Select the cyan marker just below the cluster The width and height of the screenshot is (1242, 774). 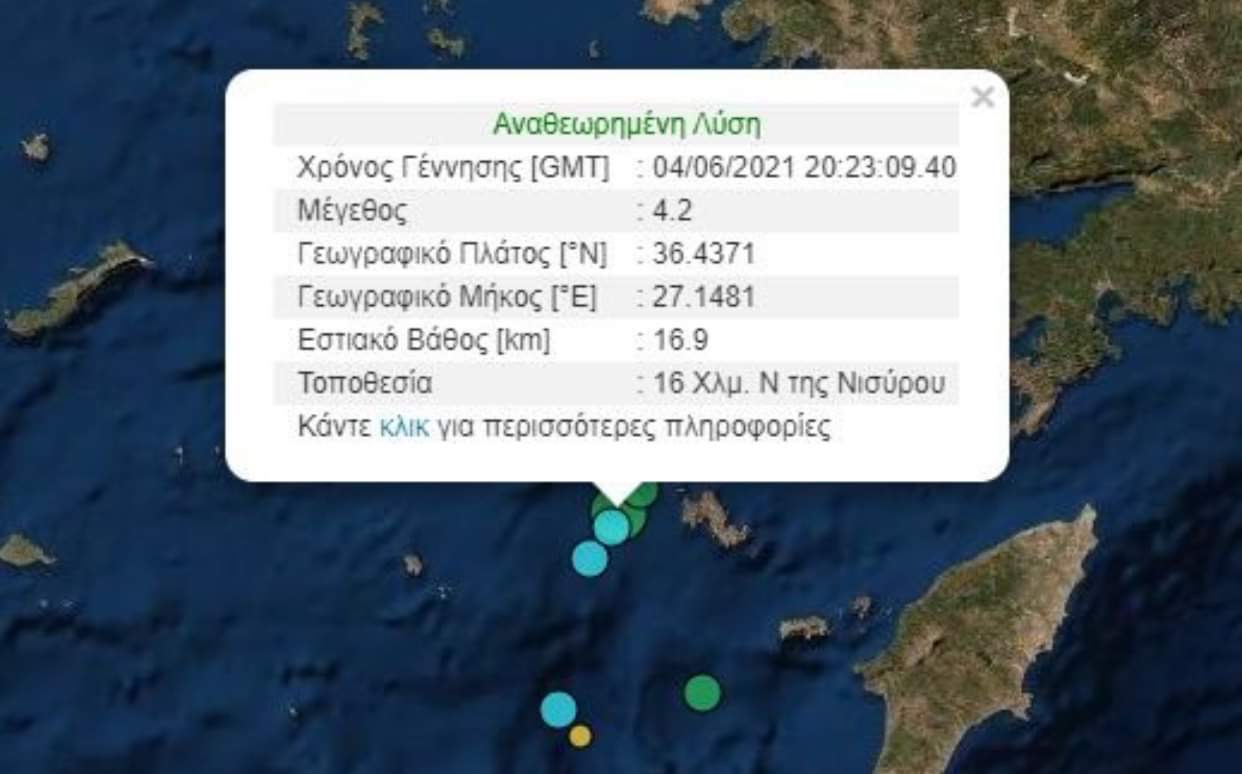coord(590,558)
